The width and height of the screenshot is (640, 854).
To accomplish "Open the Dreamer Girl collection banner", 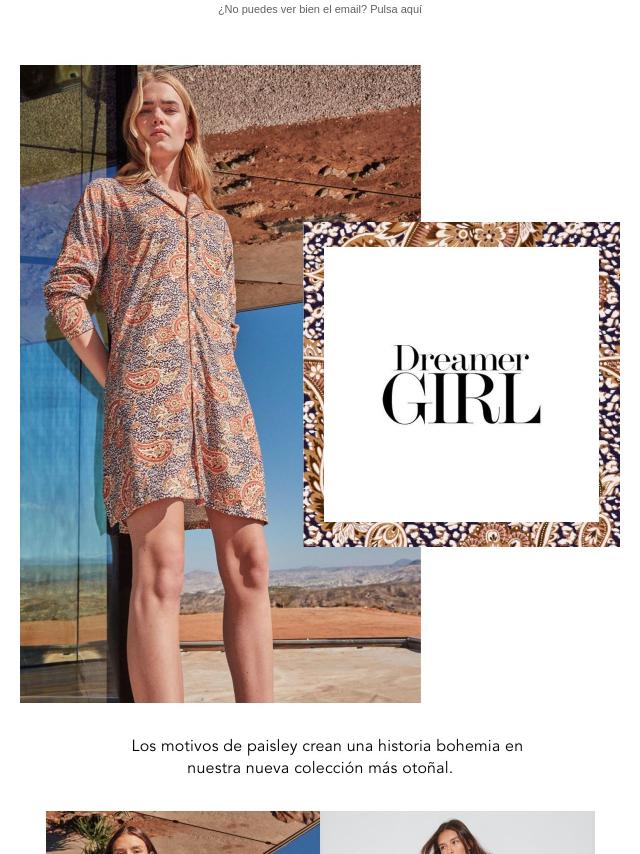I will [x=461, y=385].
